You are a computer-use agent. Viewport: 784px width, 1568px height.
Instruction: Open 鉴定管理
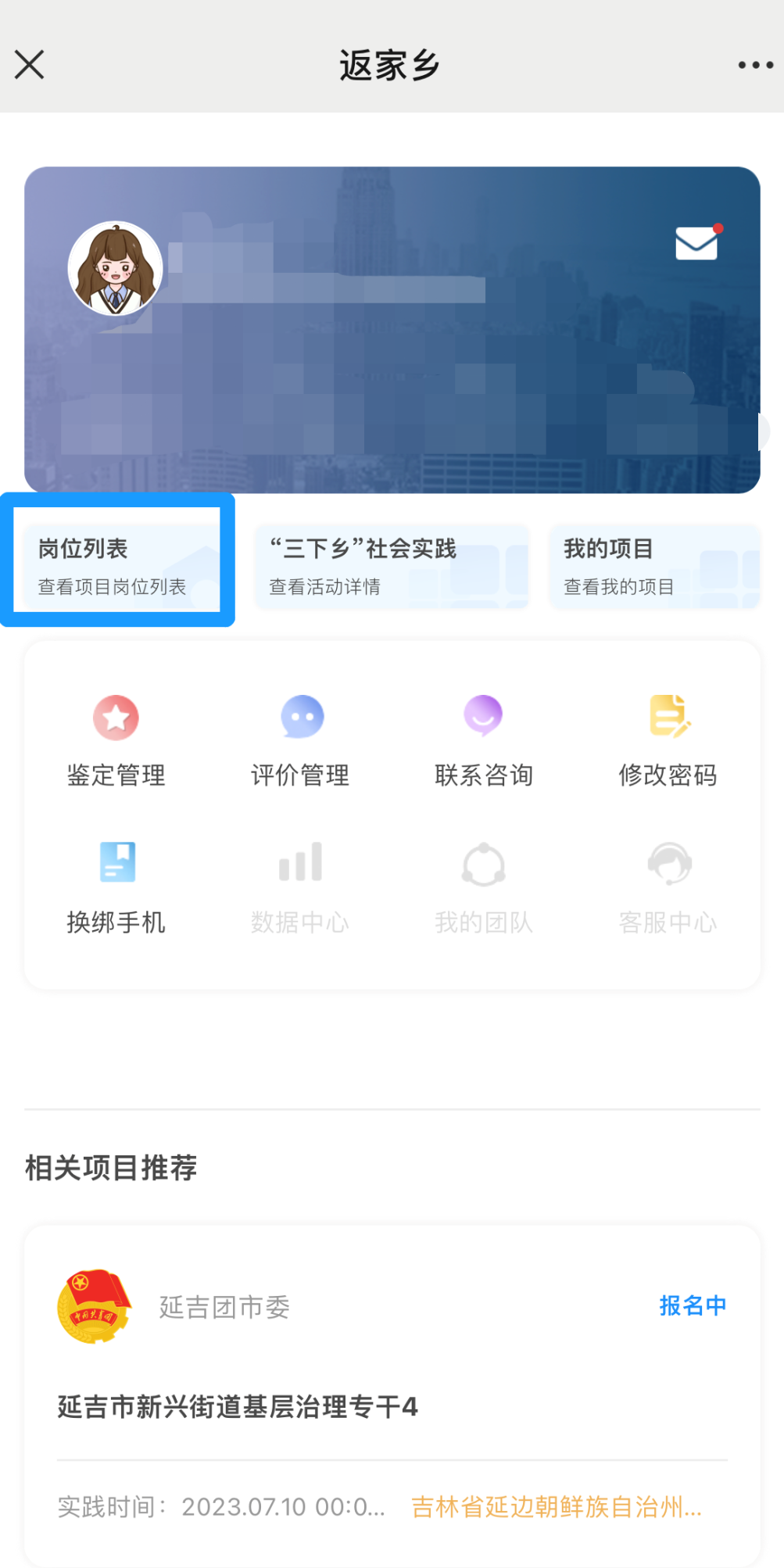116,739
